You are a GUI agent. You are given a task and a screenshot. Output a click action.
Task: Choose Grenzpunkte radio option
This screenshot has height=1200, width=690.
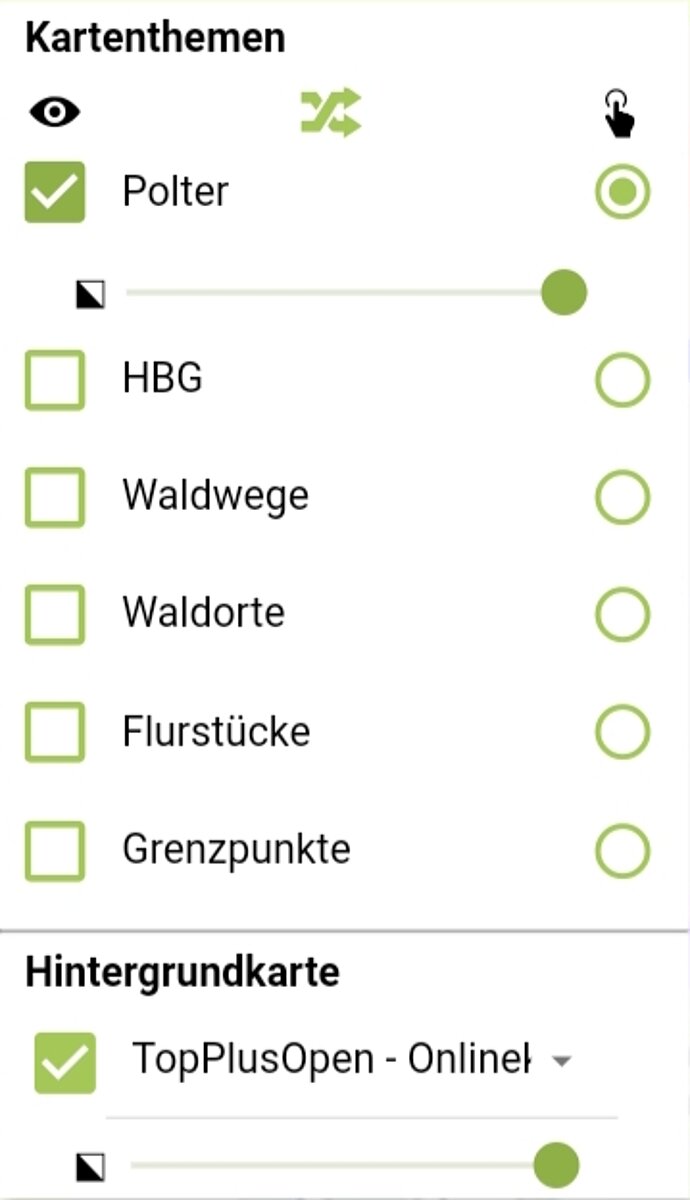pos(622,850)
